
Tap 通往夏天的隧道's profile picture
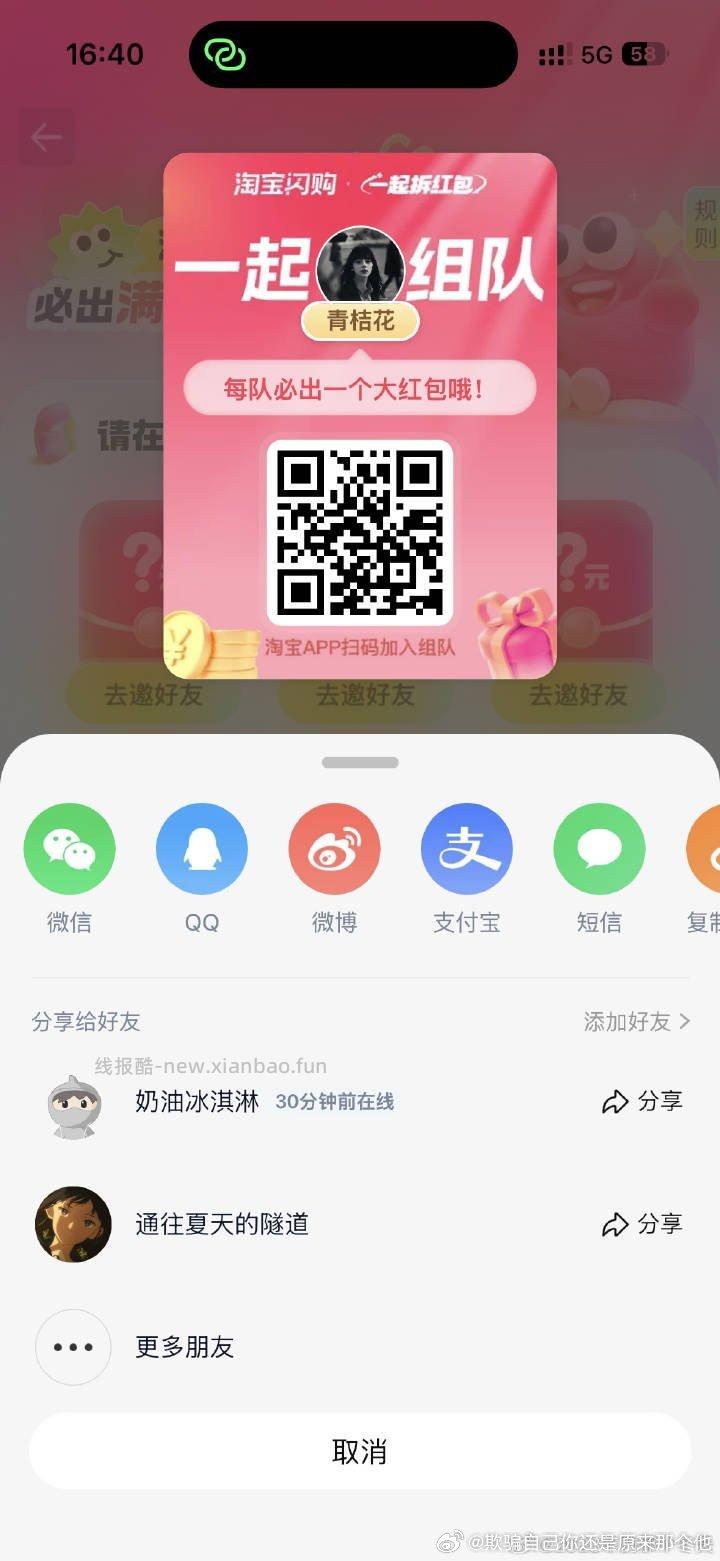[72, 1224]
